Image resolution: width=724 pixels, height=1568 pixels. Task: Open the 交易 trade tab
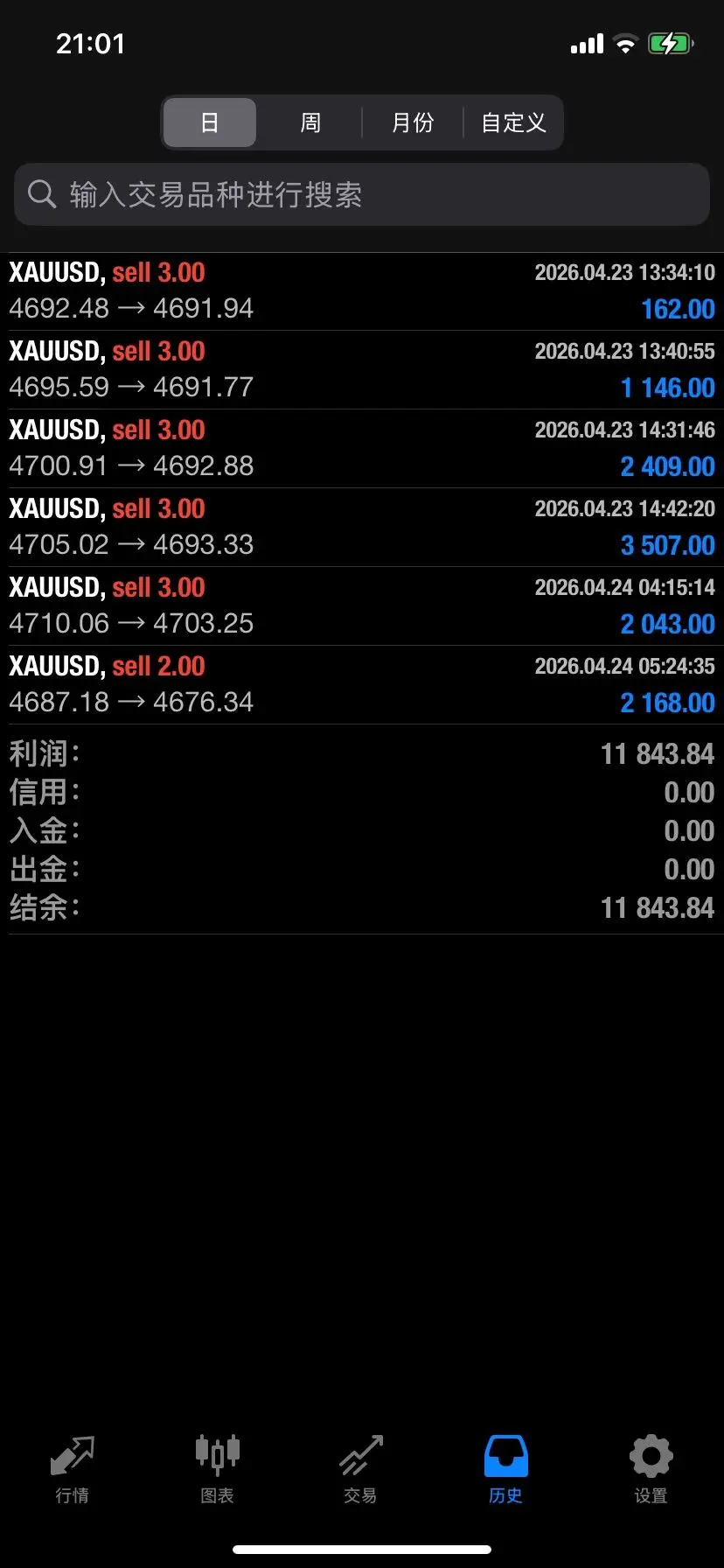361,1470
